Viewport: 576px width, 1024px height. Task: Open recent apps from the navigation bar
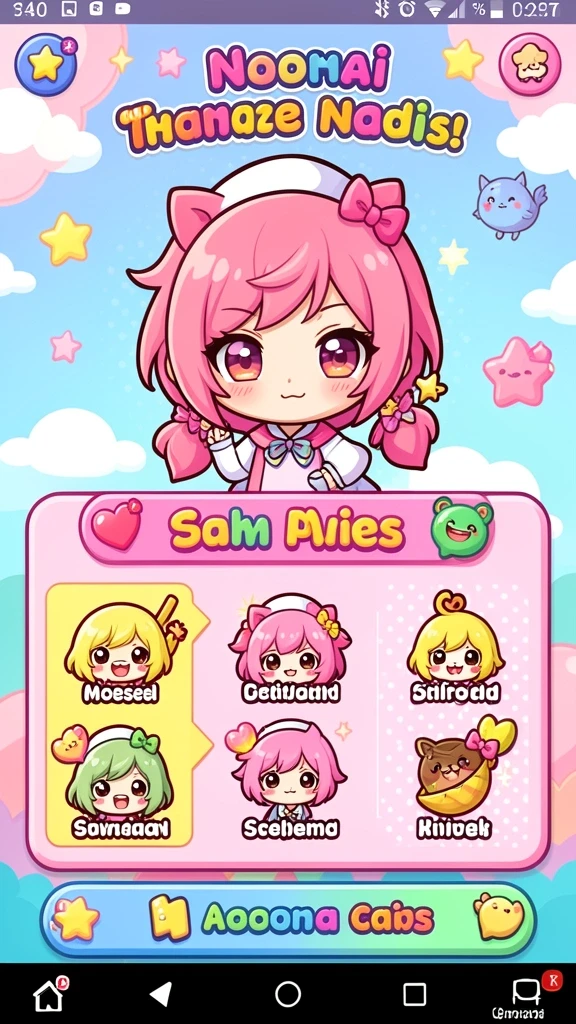click(x=414, y=995)
